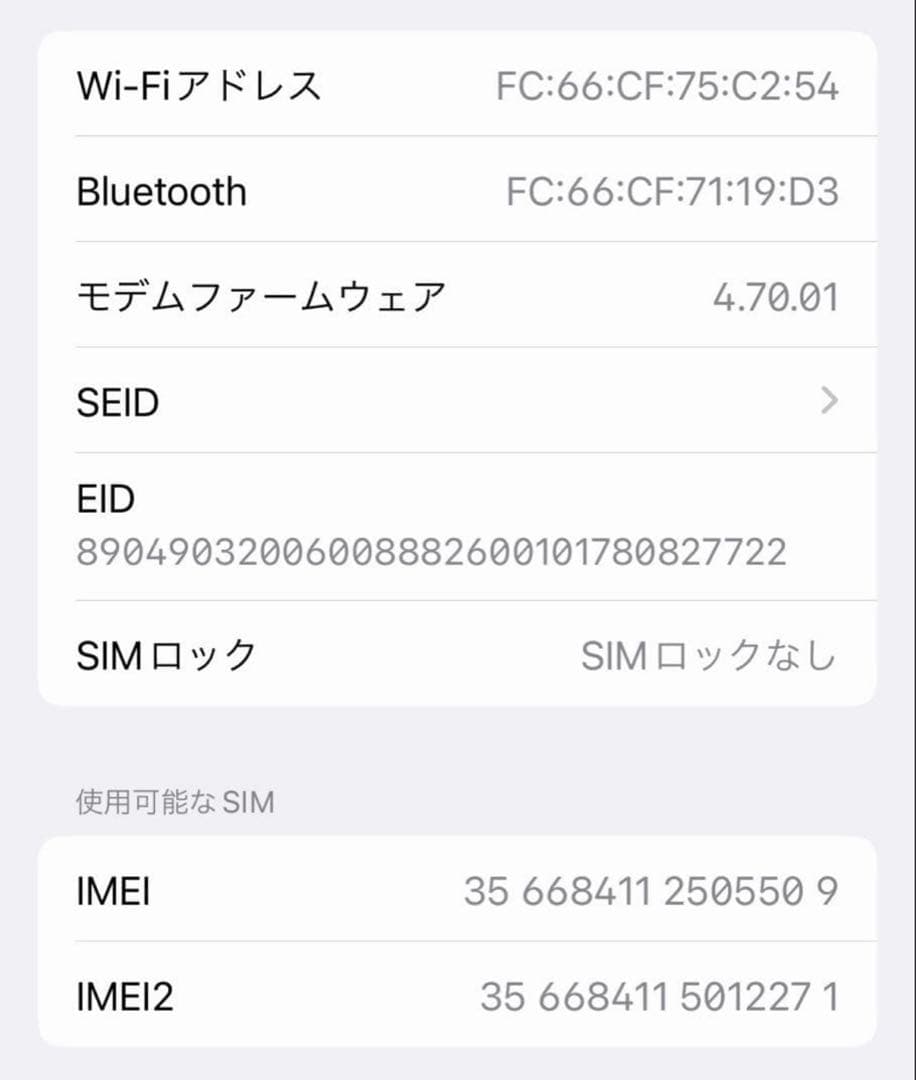Tap the SIMロックなし status text
This screenshot has height=1080, width=916.
coord(710,654)
